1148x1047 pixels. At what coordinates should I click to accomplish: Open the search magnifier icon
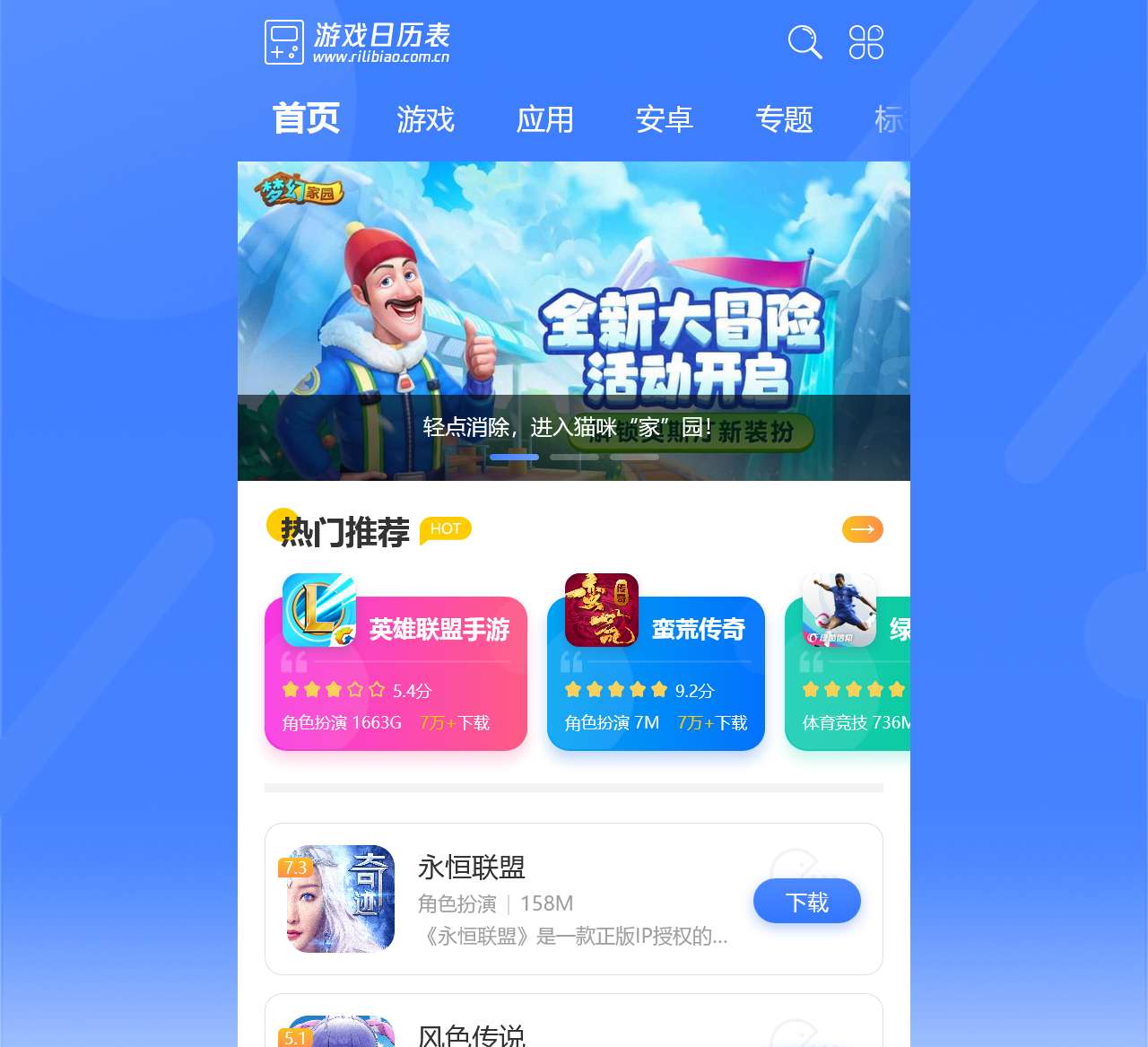[804, 42]
